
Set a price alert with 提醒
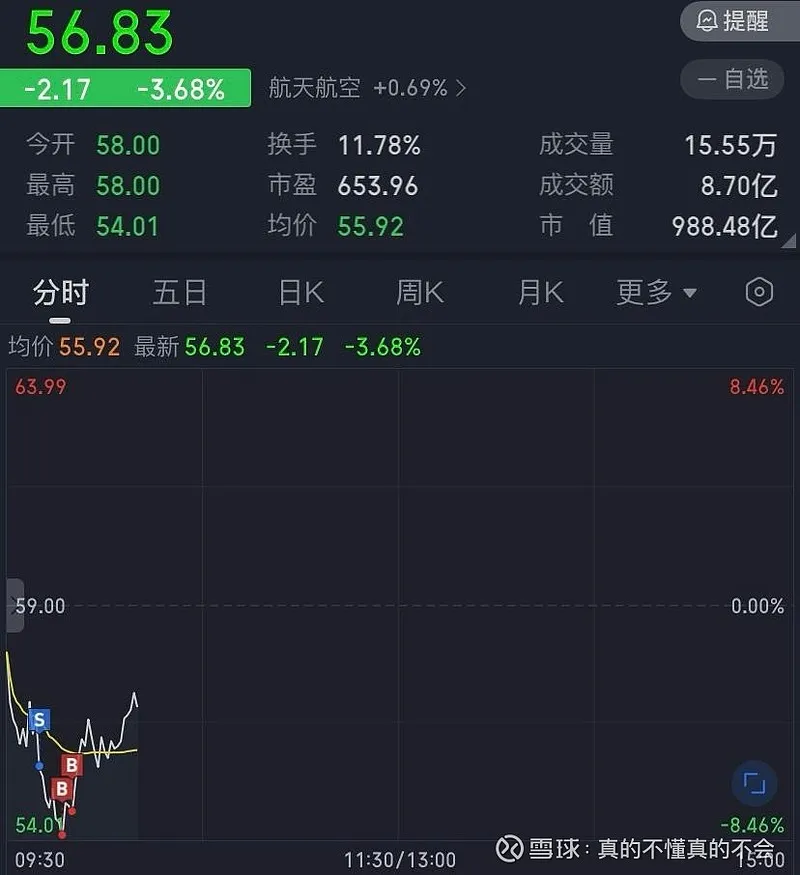[x=734, y=21]
